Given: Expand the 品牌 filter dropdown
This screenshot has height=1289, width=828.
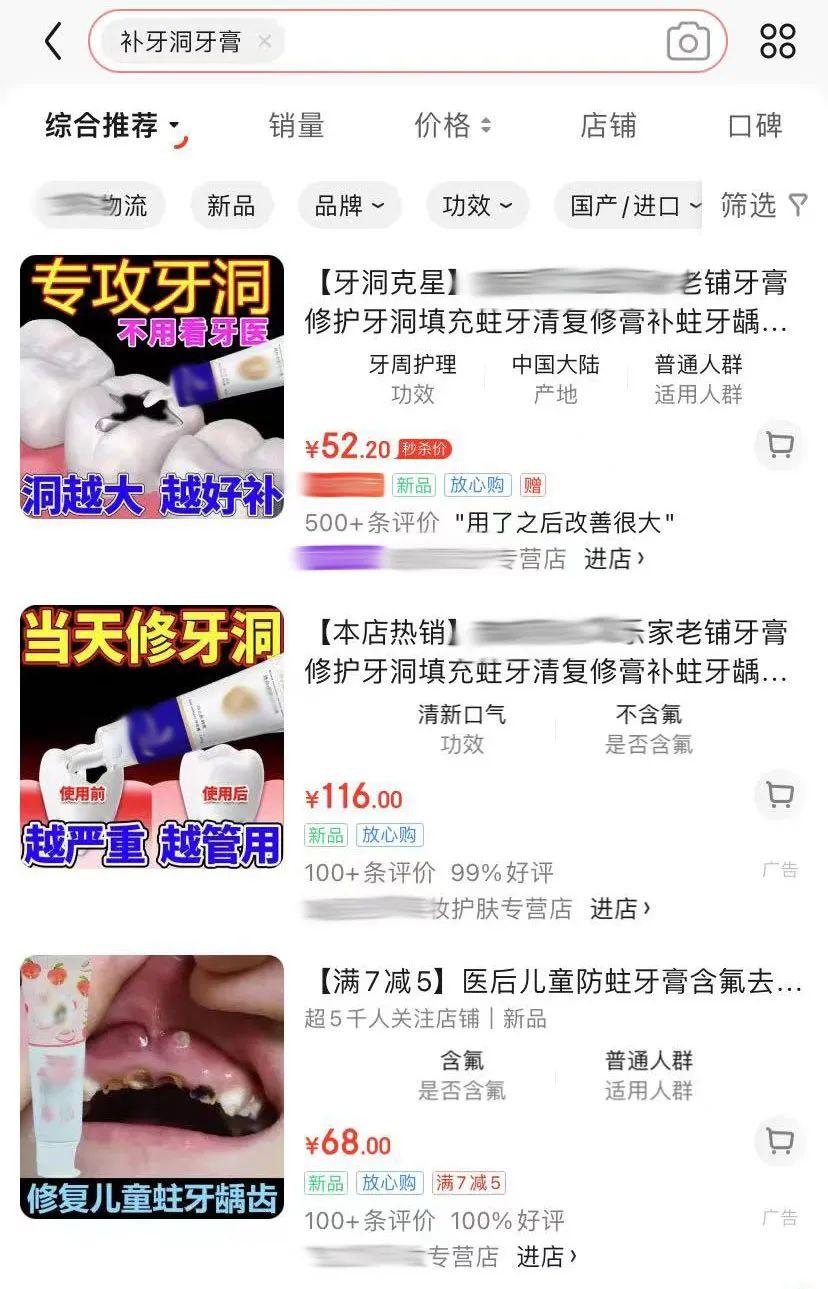Looking at the screenshot, I should (349, 204).
